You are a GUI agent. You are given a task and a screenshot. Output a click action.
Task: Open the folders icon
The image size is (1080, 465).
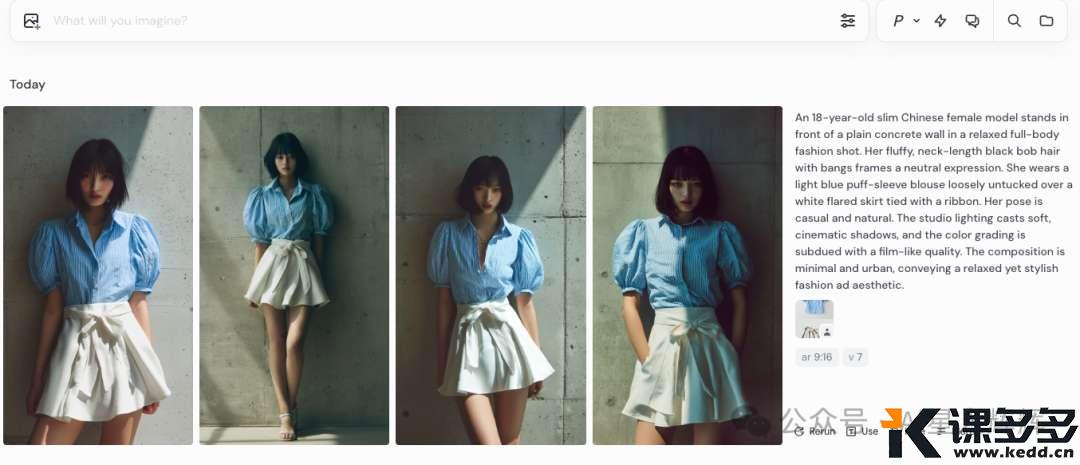click(1046, 21)
